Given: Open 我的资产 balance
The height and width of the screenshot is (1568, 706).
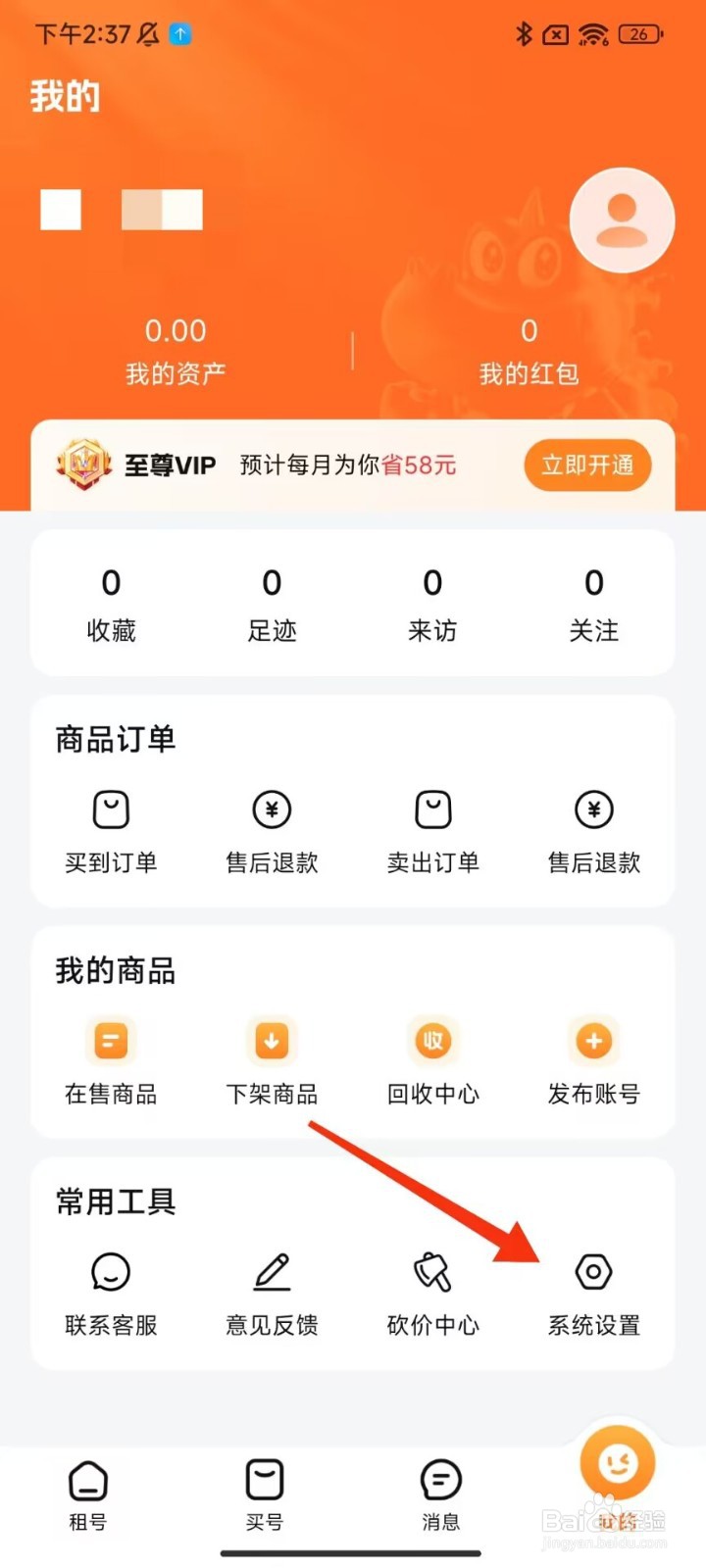Looking at the screenshot, I should pos(176,351).
